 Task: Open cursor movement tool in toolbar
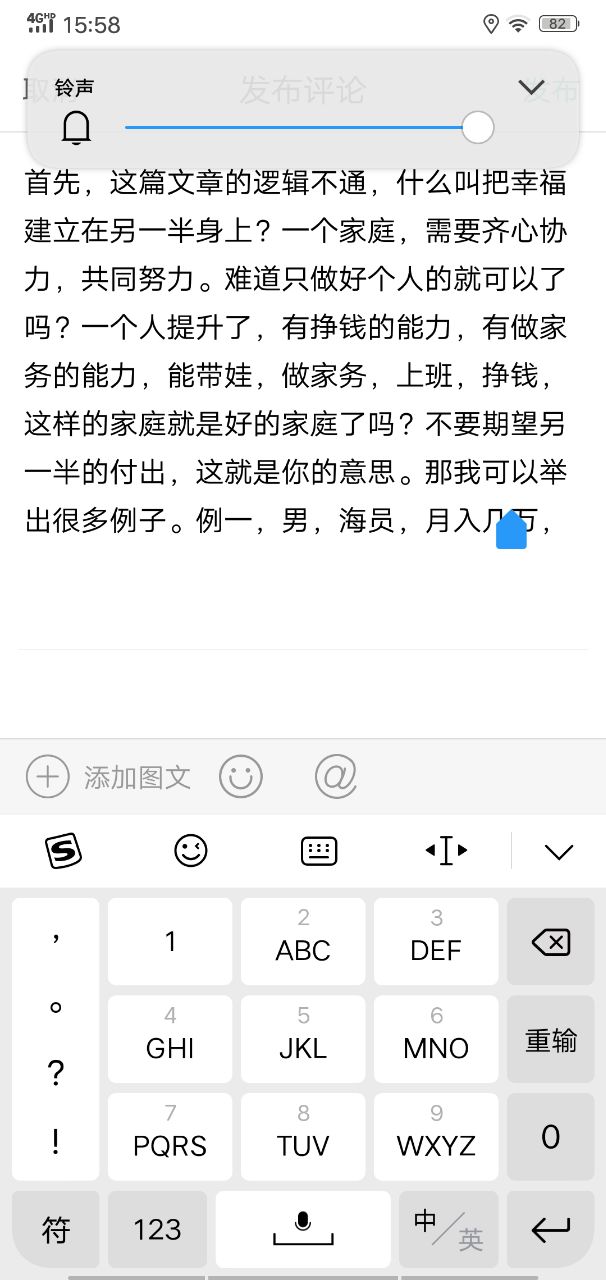[446, 851]
